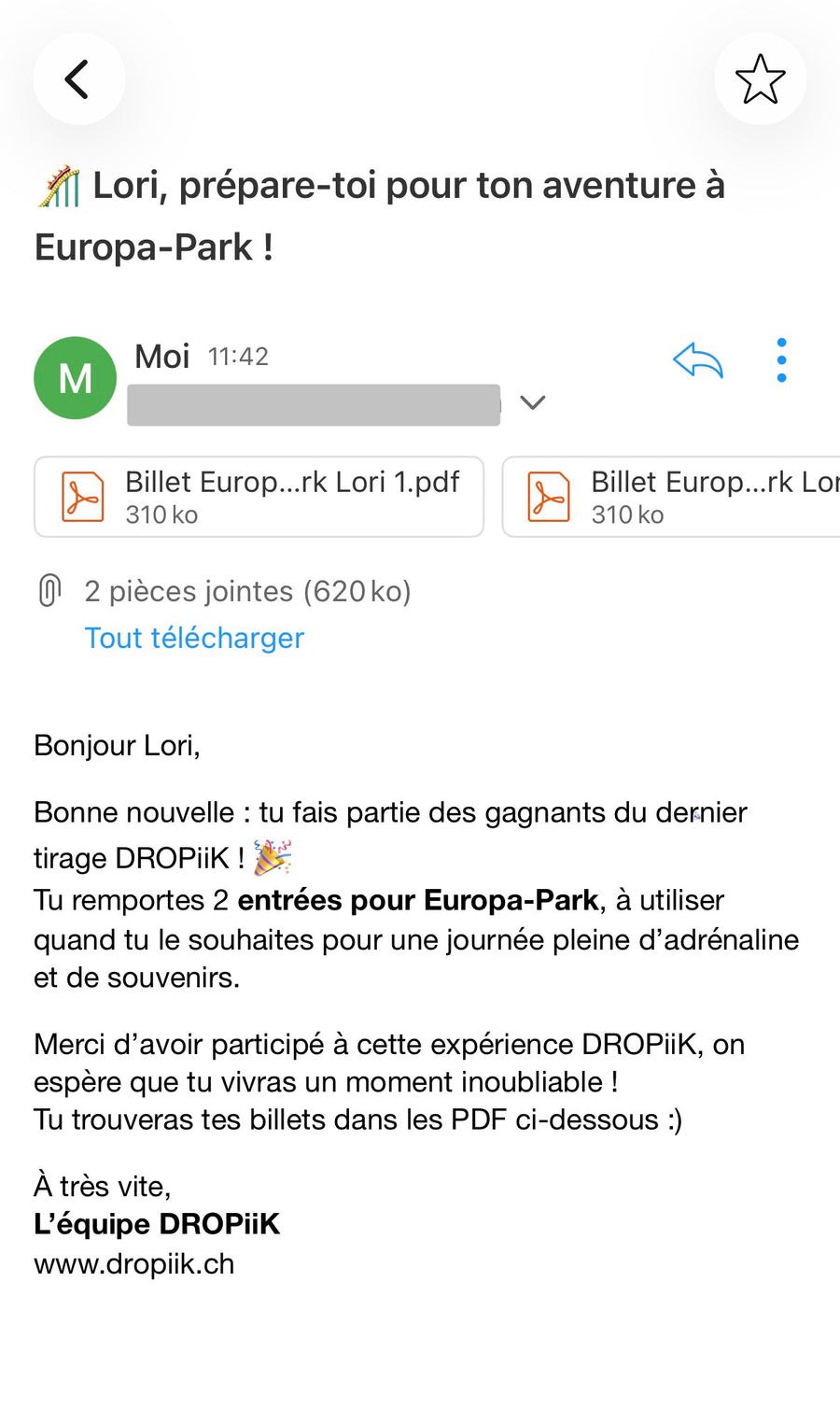840x1422 pixels.
Task: Expand recipient details with the chevron
Action: (531, 401)
